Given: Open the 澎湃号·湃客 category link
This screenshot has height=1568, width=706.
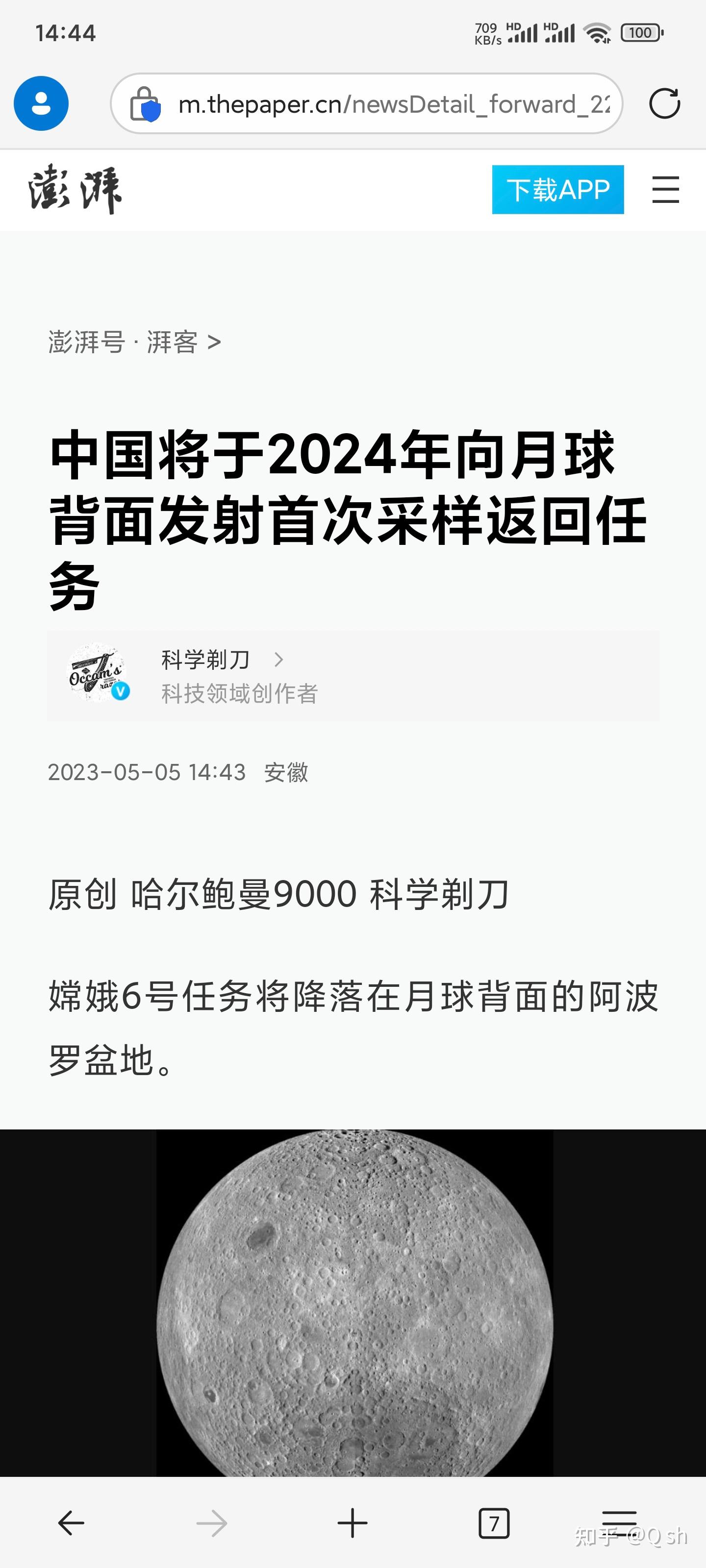Looking at the screenshot, I should 135,342.
